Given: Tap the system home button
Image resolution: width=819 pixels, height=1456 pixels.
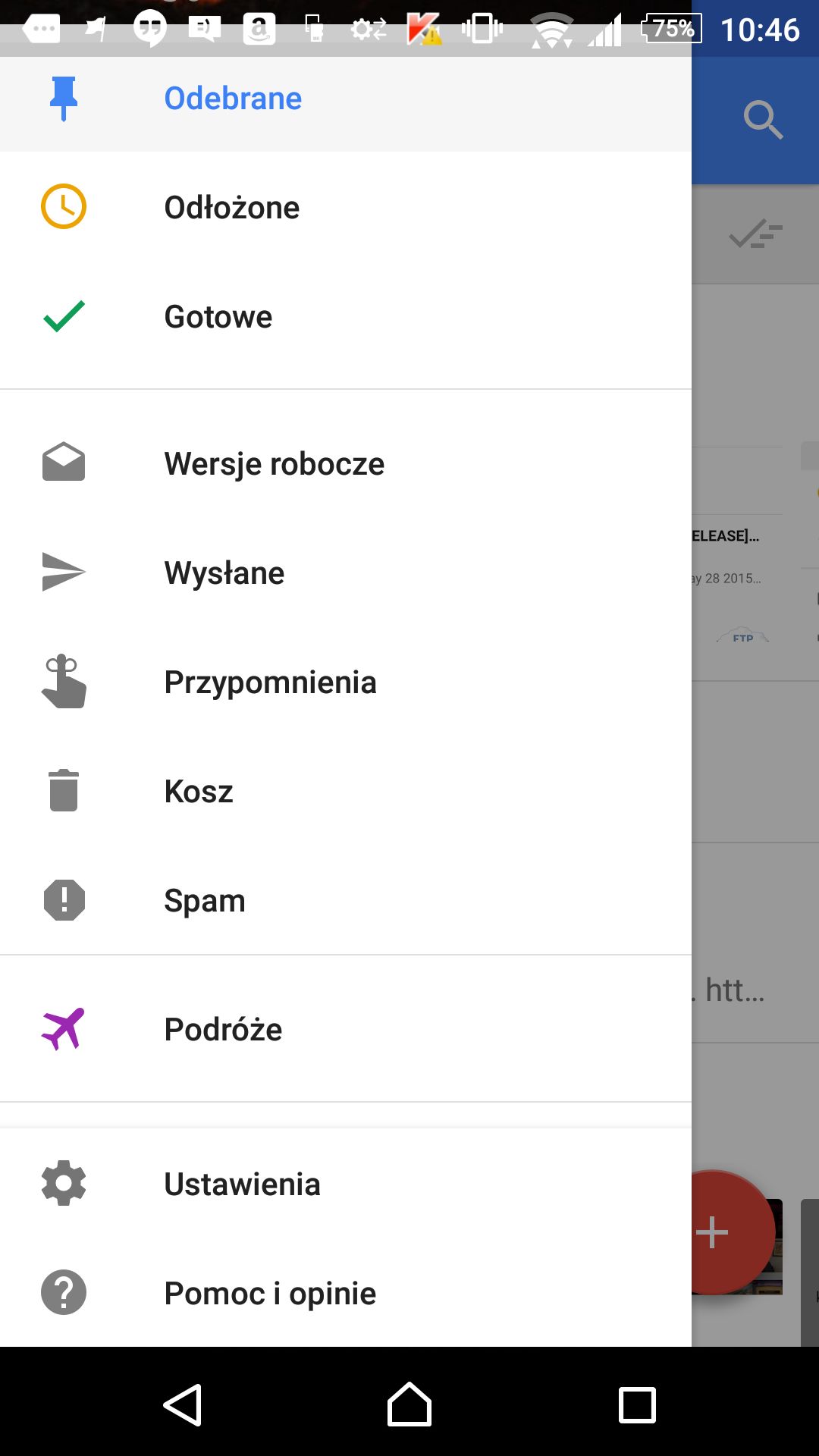Looking at the screenshot, I should (409, 1404).
